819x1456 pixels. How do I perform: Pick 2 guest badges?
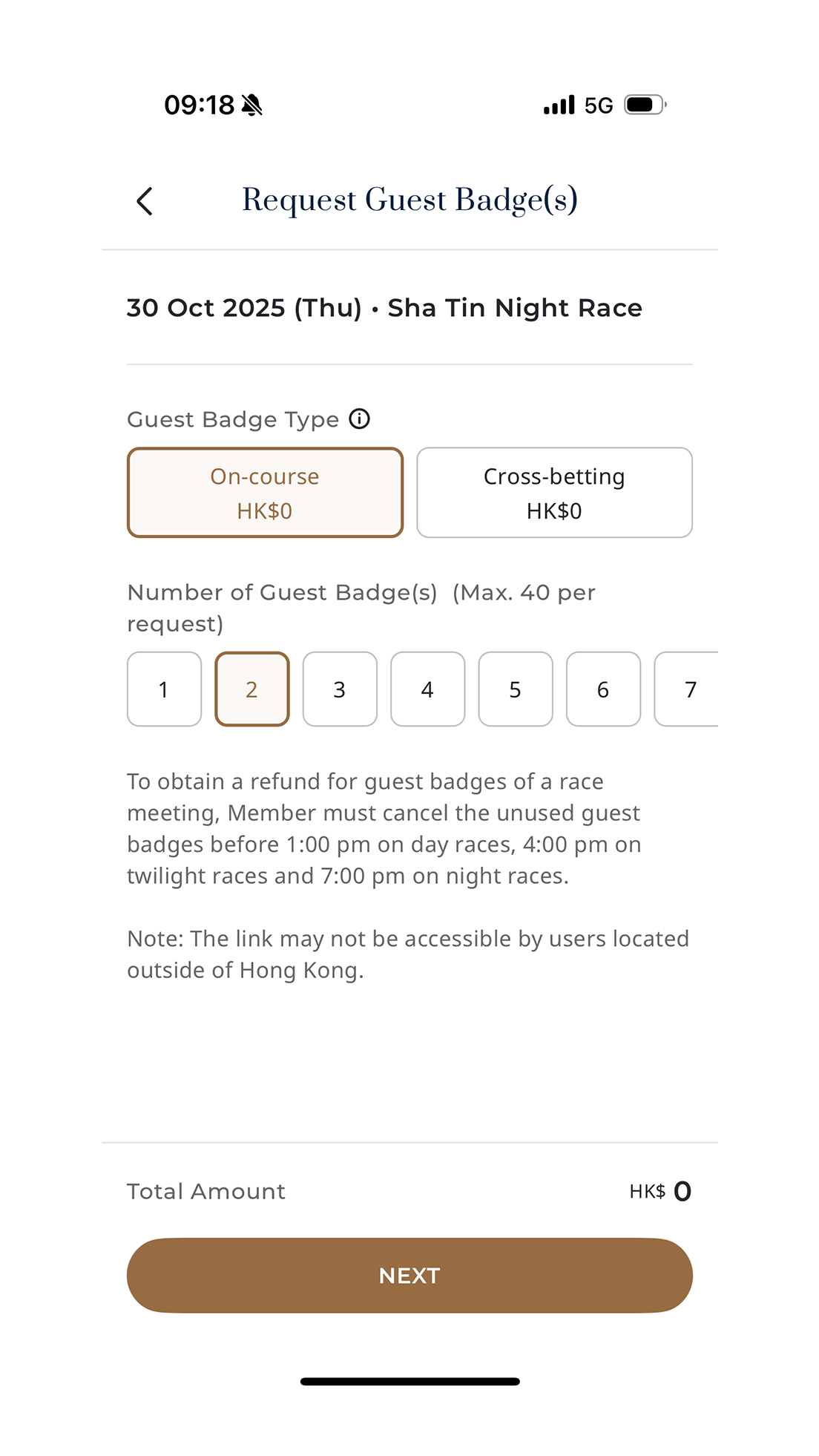coord(251,689)
